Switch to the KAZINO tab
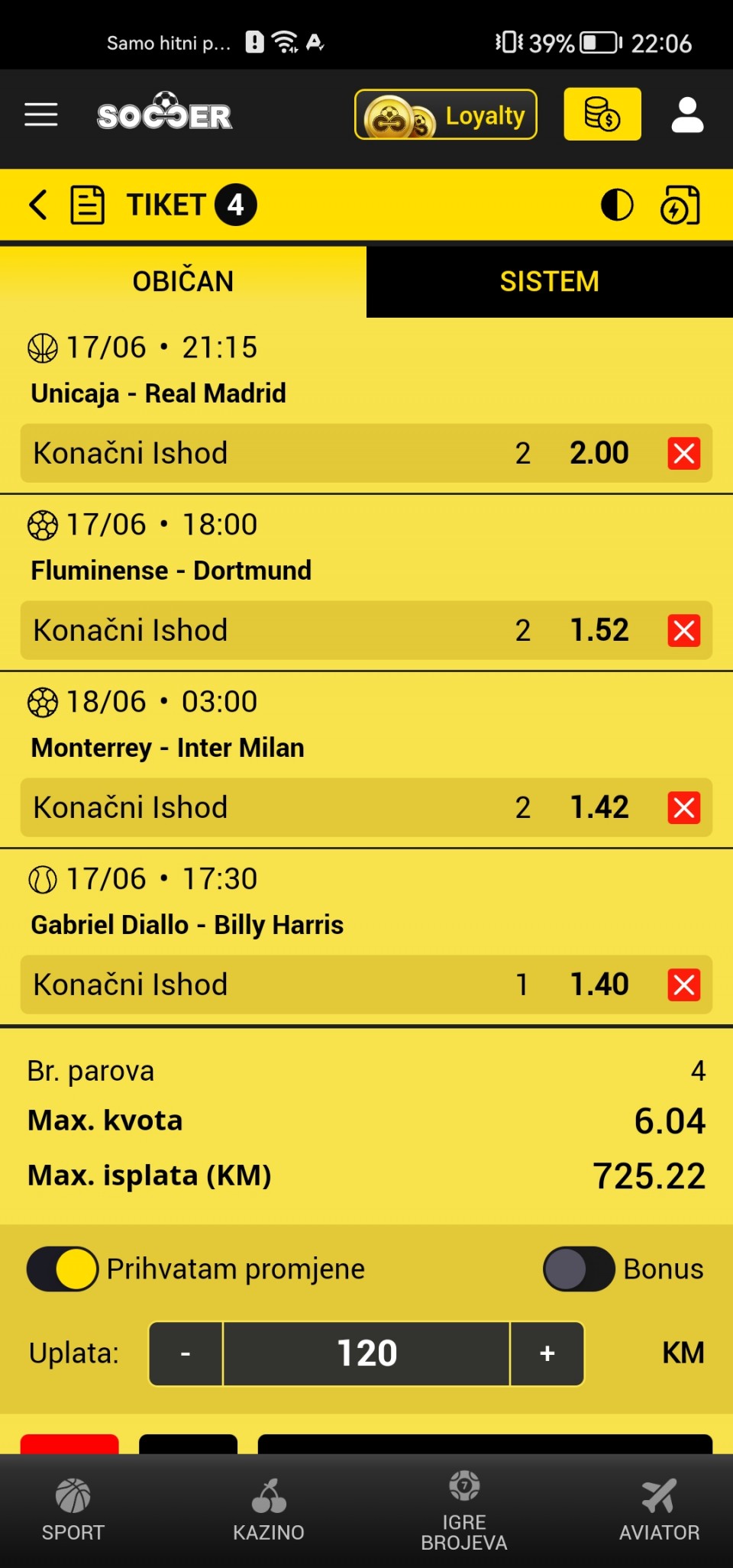This screenshot has height=1568, width=733. coord(269,1511)
